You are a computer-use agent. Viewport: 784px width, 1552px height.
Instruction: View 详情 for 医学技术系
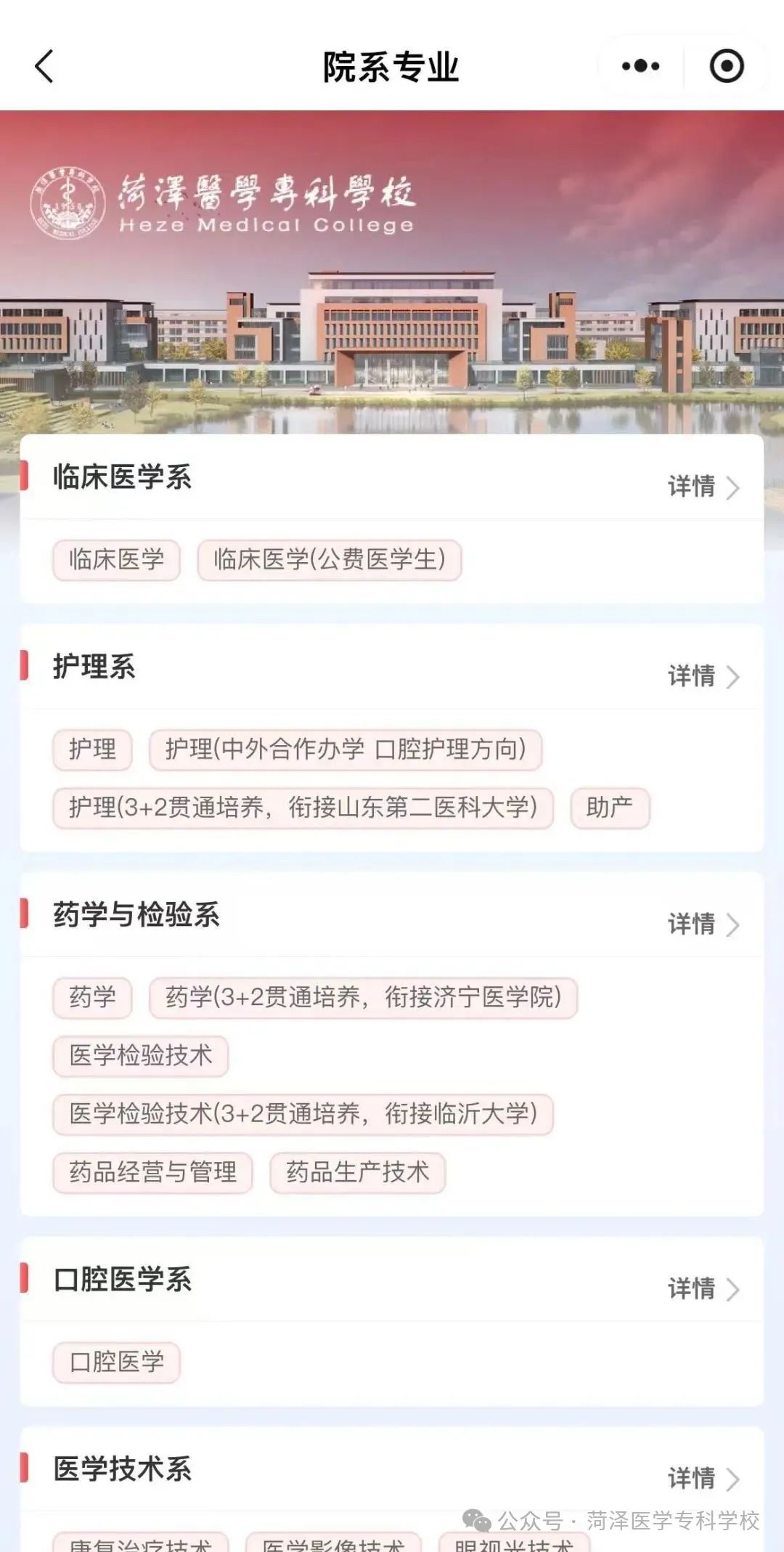[702, 1478]
